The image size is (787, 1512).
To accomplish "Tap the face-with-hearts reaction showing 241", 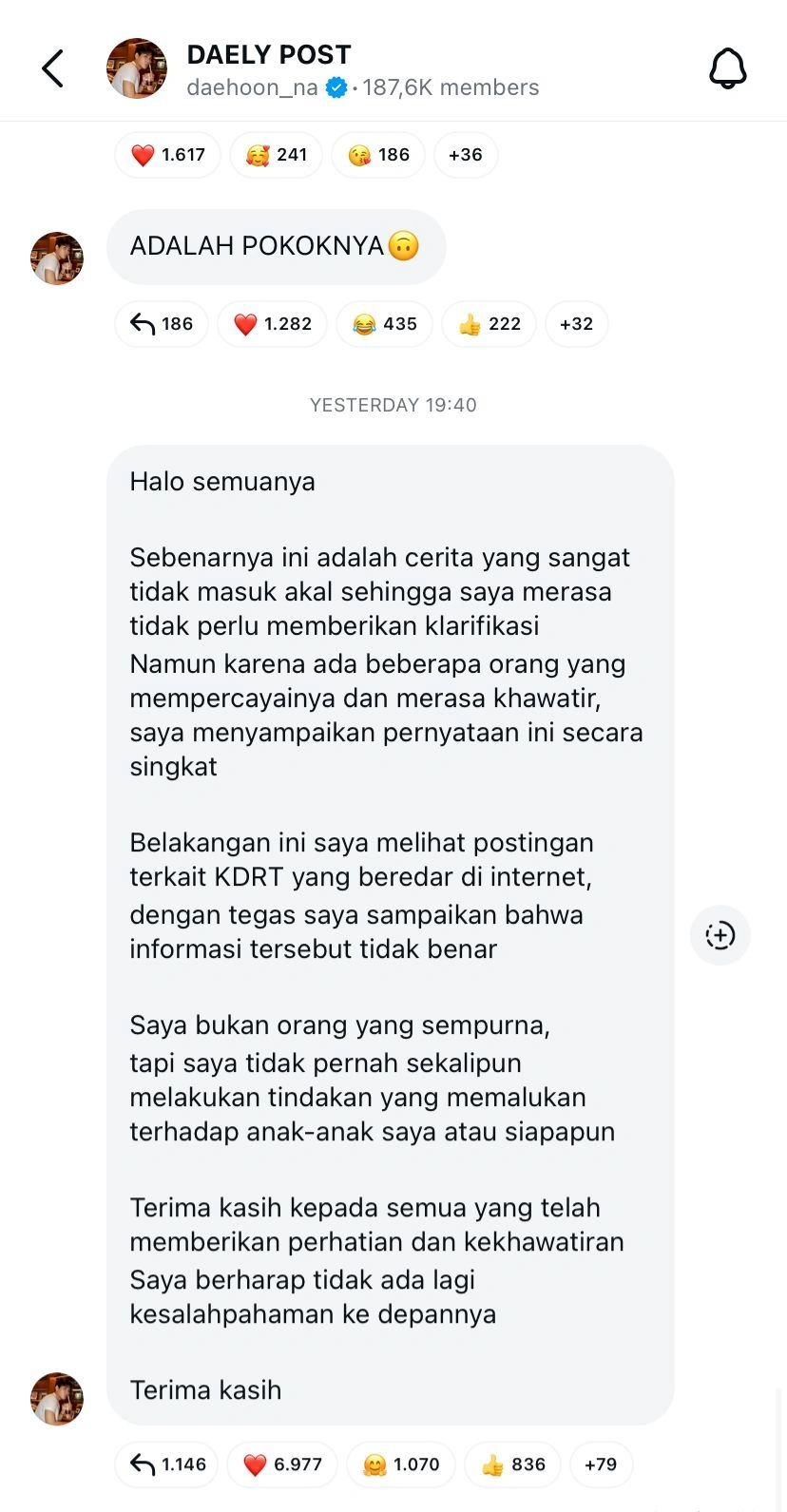I will 275,154.
